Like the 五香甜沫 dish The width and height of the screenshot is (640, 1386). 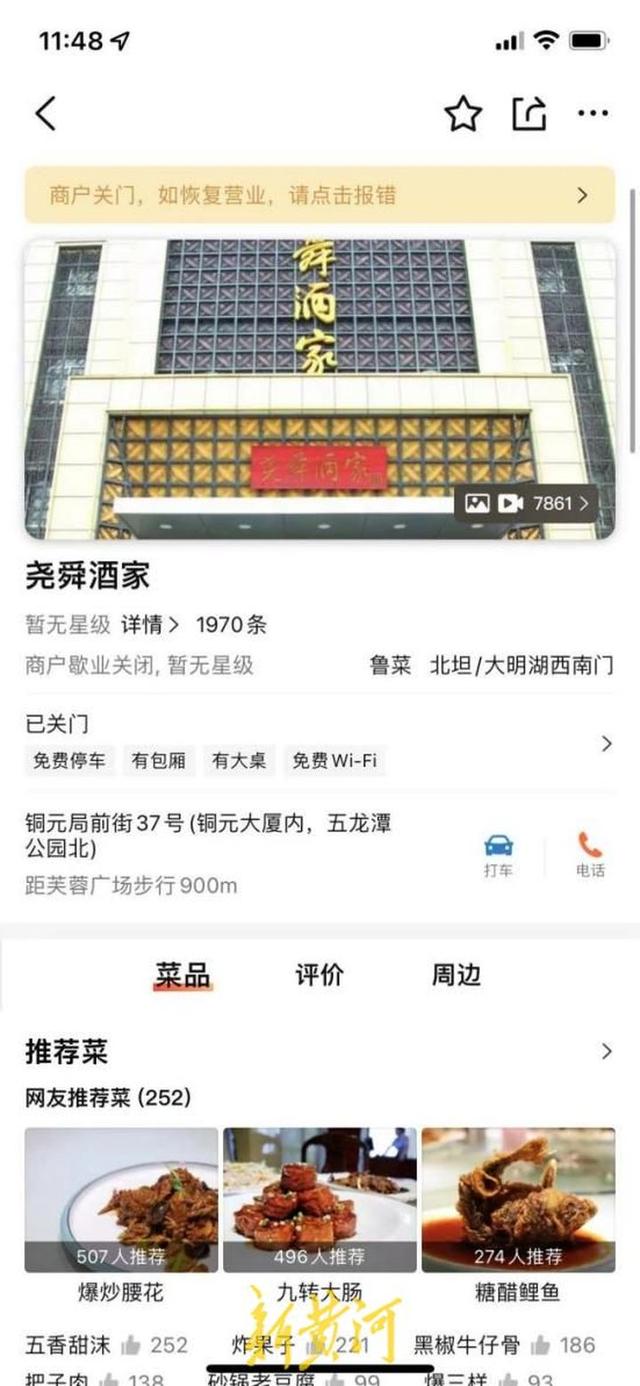pos(131,1345)
